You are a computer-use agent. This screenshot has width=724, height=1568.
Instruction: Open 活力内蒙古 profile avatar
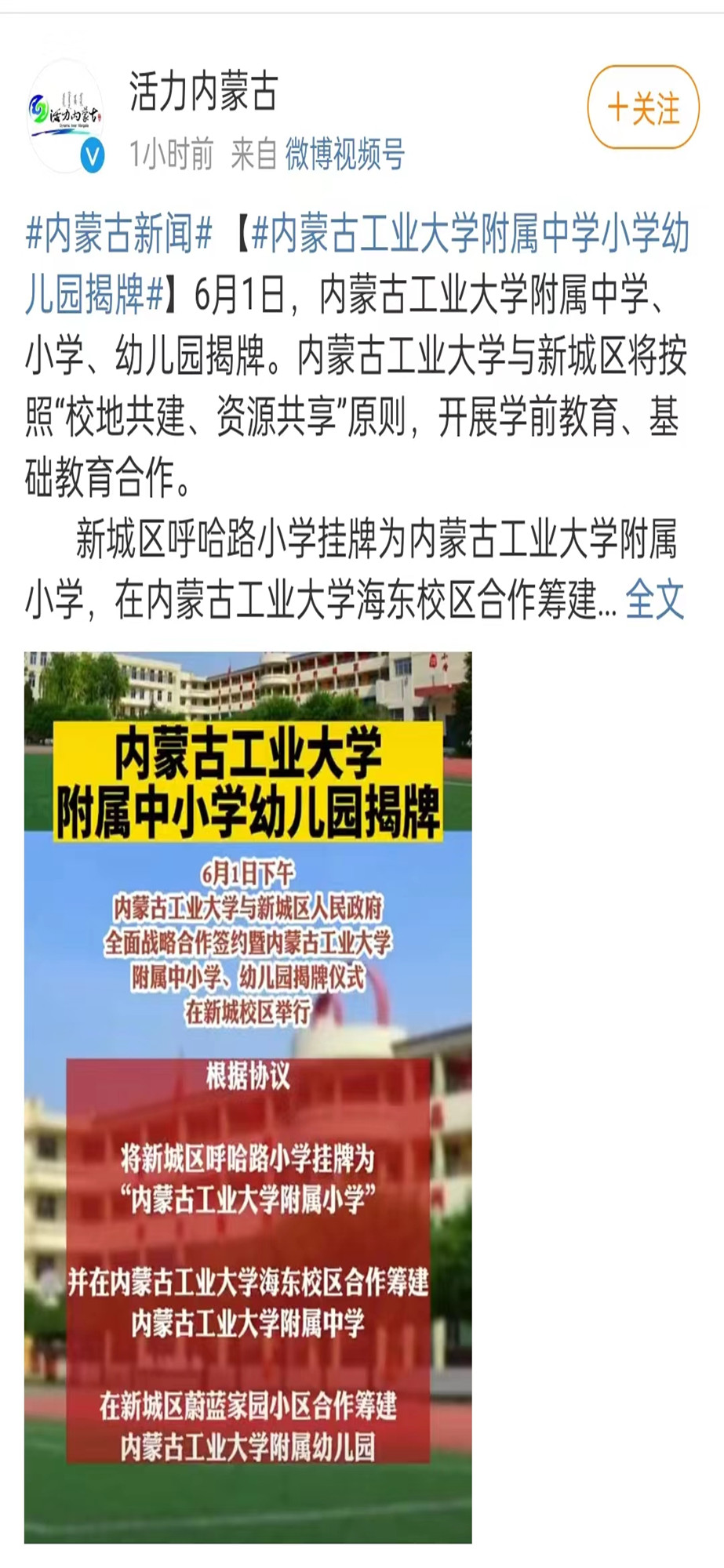pos(67,116)
